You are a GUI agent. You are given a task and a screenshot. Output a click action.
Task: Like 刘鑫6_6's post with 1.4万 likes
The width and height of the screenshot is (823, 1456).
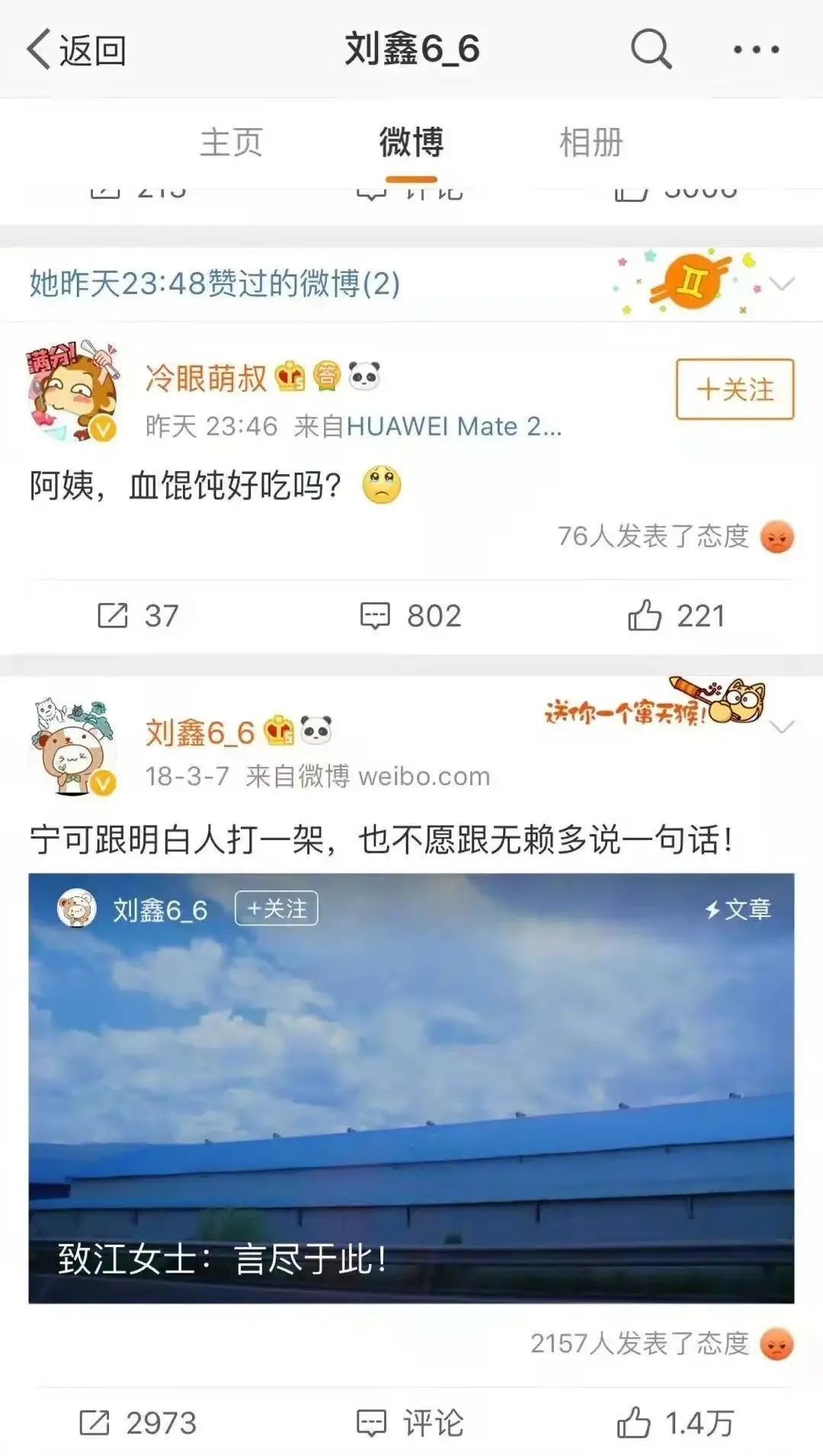pos(675,1422)
